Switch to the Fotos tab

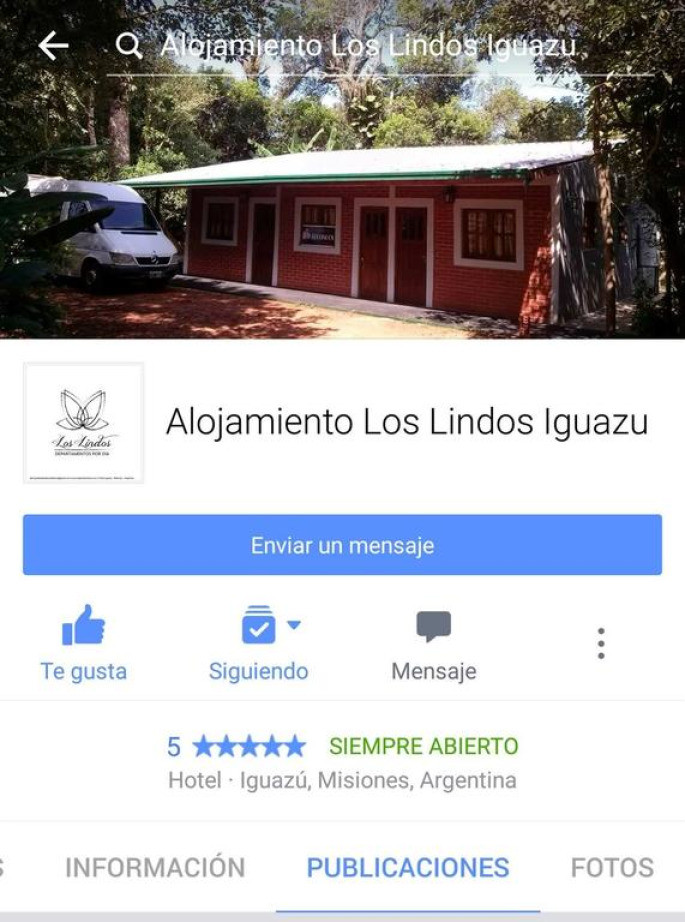pos(612,867)
